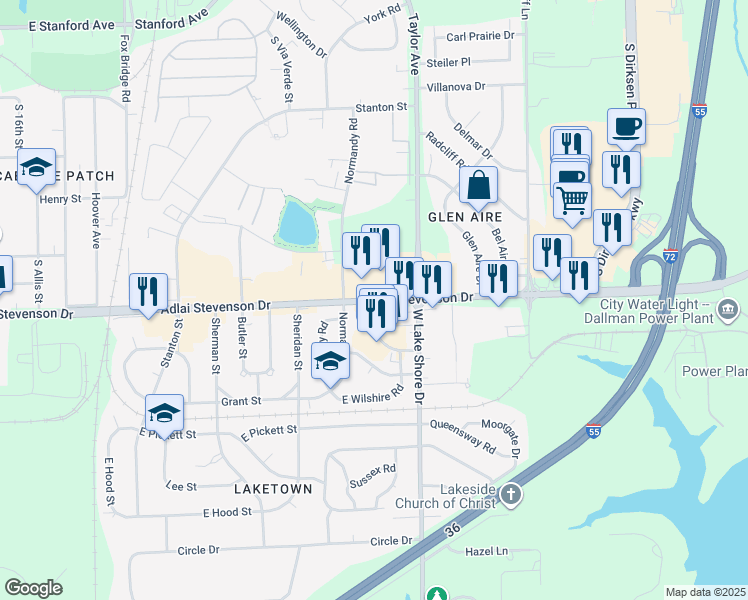Screen dimensions: 748x600
Task: Open the school marker by E Wilshire Rd
Action: pos(330,363)
